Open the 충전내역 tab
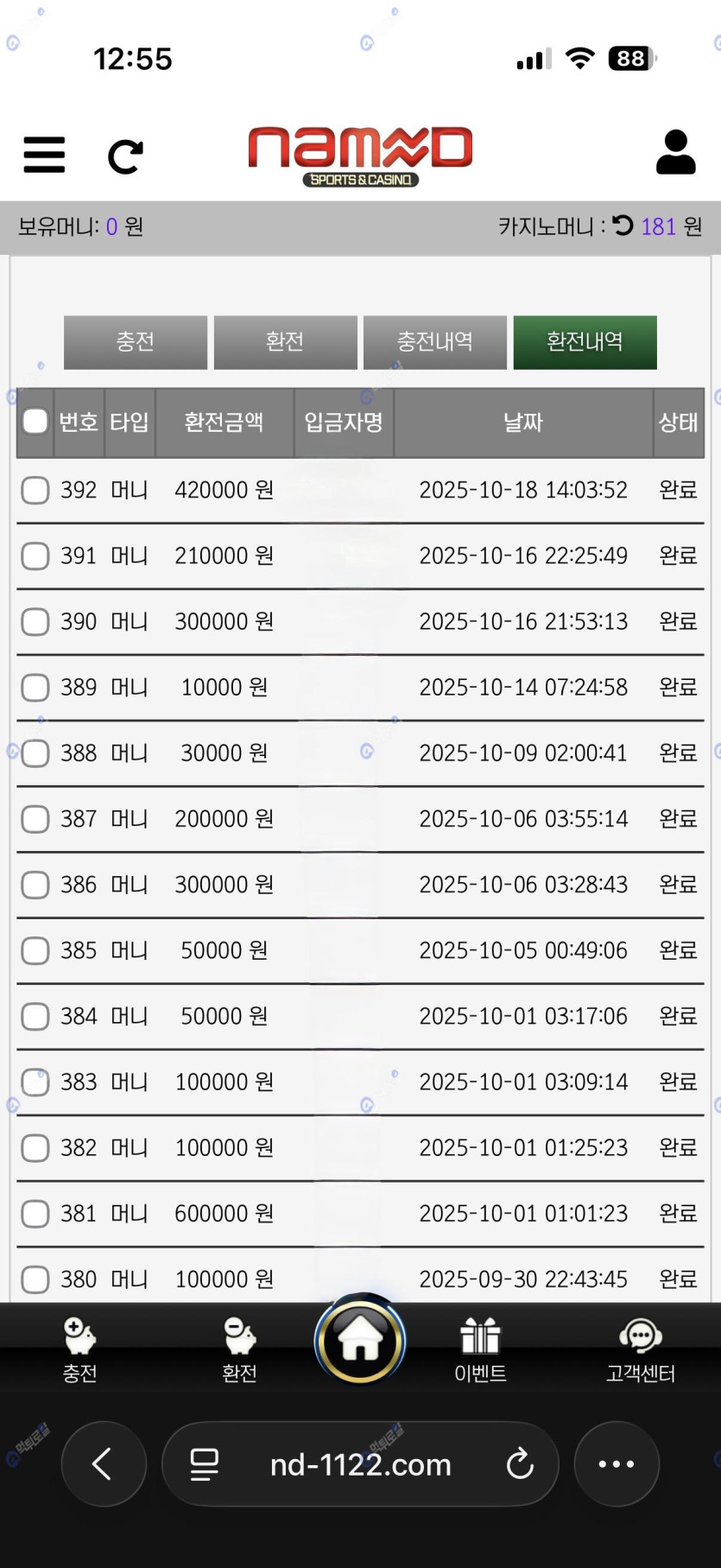Screen dimensions: 721x1568 tap(434, 342)
